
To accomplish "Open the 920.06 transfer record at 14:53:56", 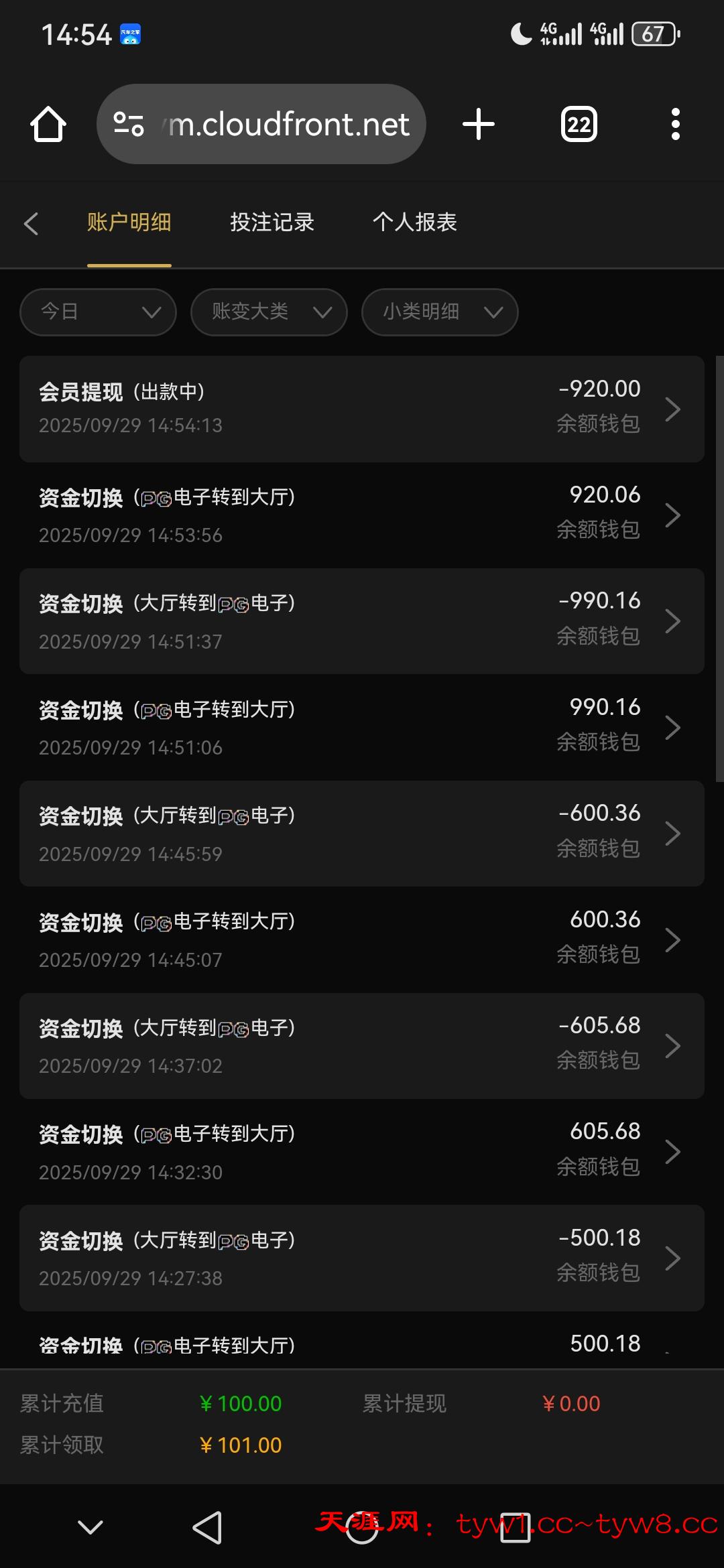I will pyautogui.click(x=362, y=515).
